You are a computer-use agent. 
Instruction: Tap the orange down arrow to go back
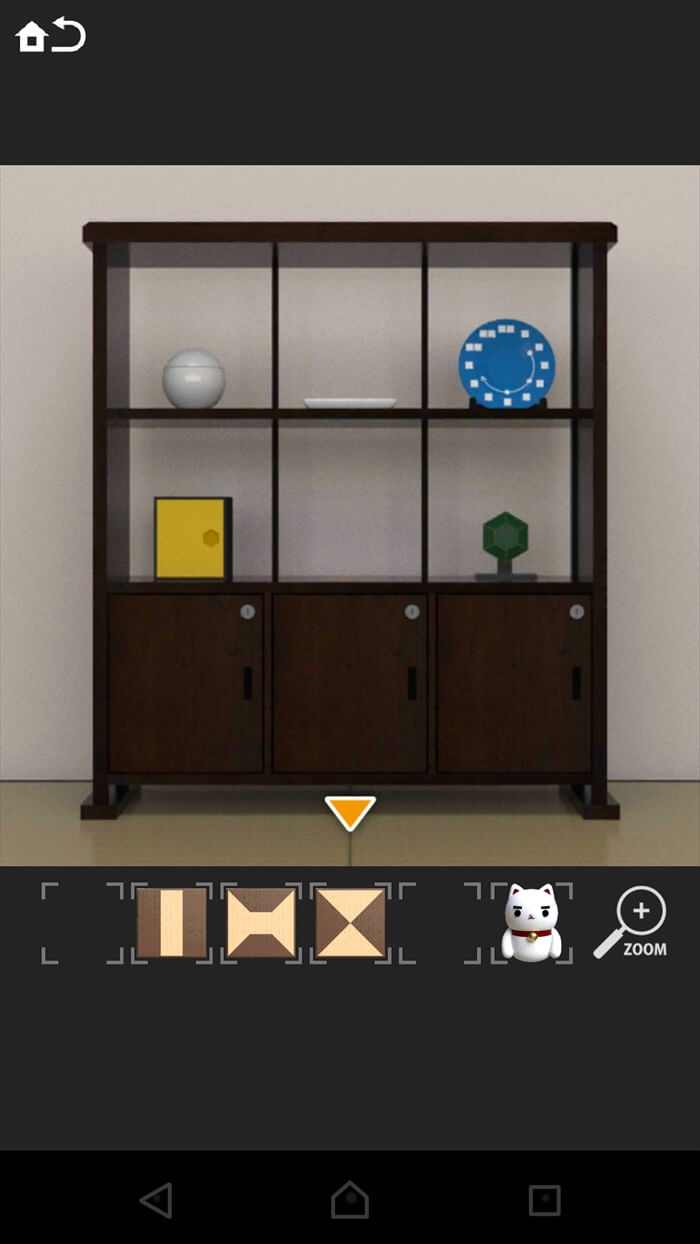350,812
